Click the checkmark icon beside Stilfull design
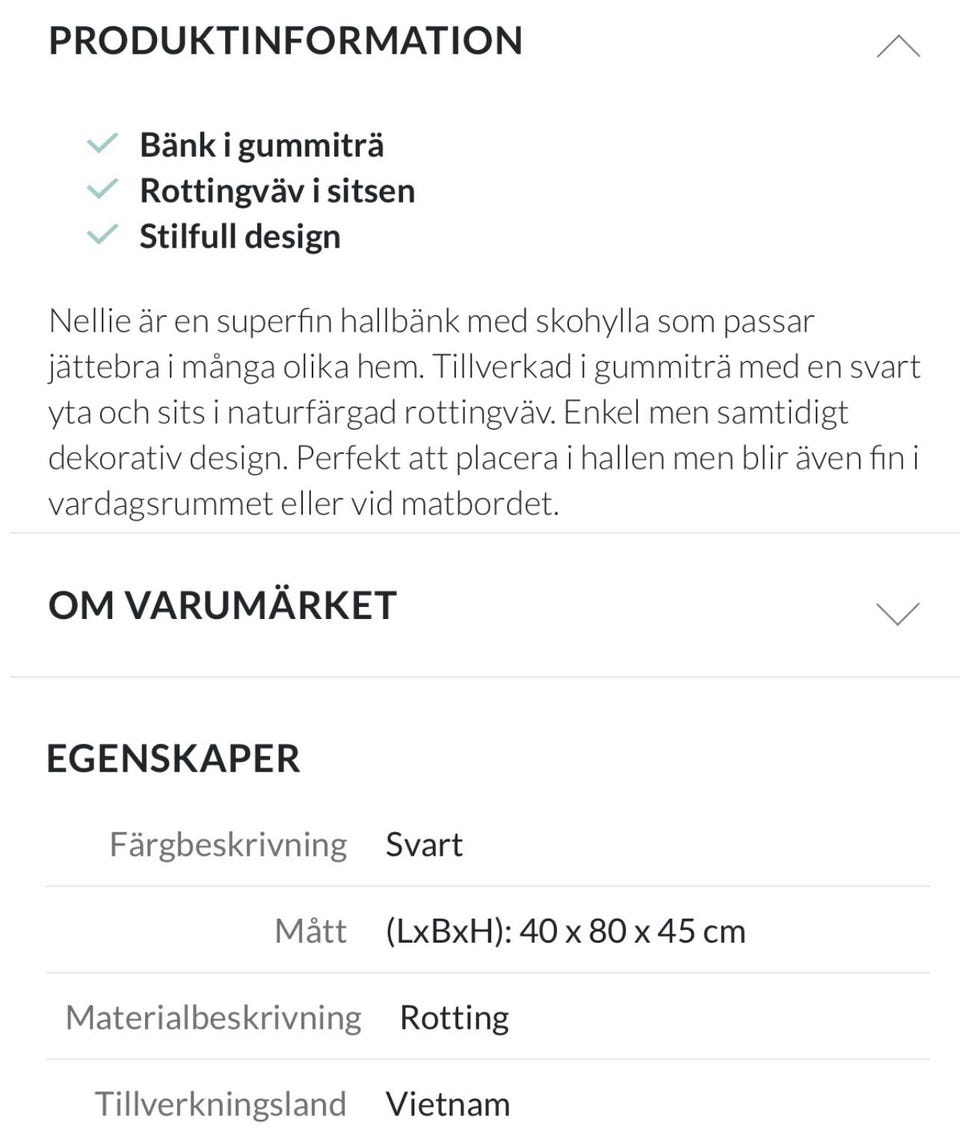The height and width of the screenshot is (1143, 960). click(x=100, y=236)
